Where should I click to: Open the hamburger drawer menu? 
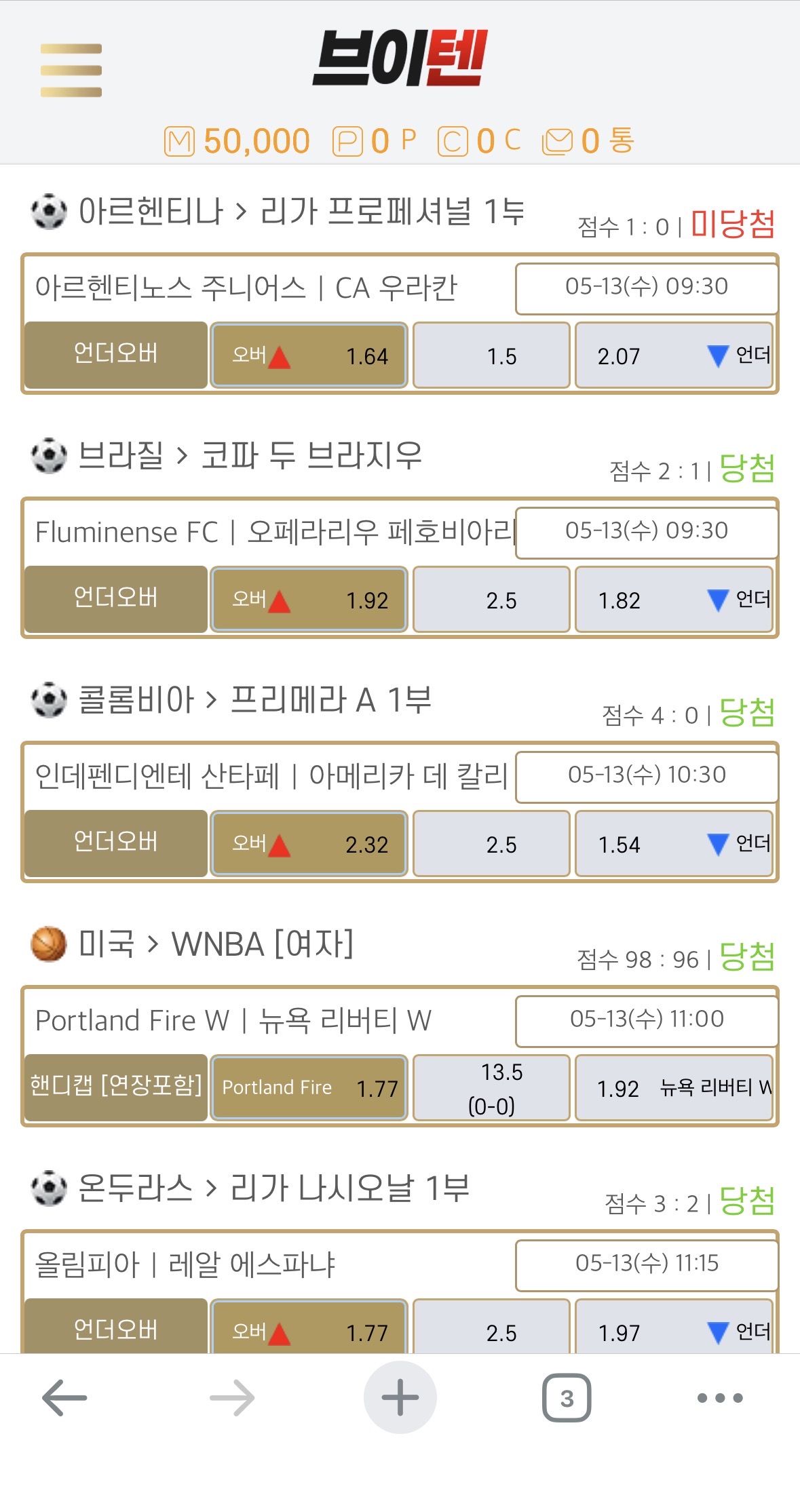pyautogui.click(x=71, y=71)
